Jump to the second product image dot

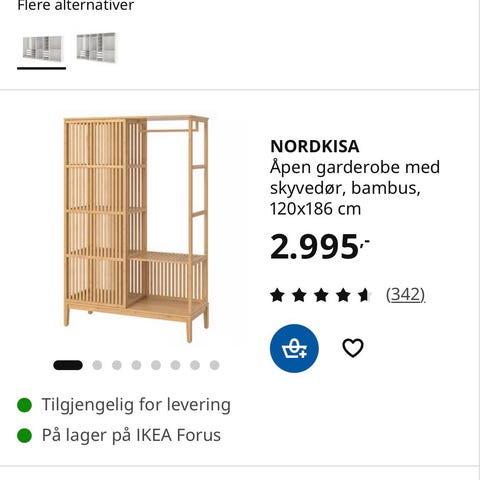click(x=97, y=365)
